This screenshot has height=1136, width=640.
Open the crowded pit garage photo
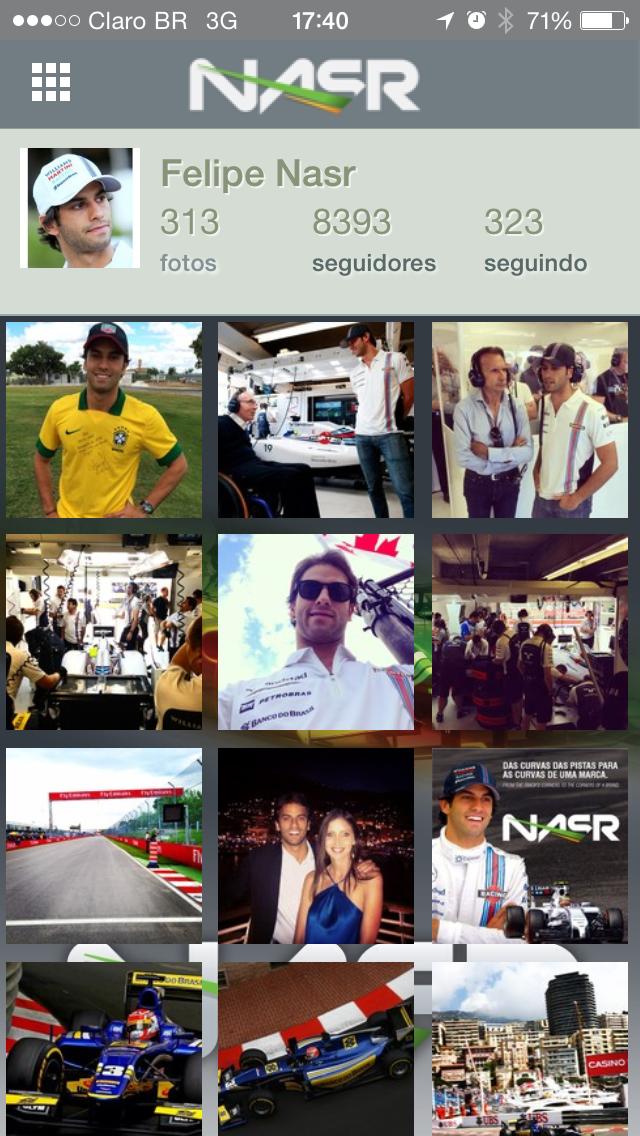tap(104, 632)
